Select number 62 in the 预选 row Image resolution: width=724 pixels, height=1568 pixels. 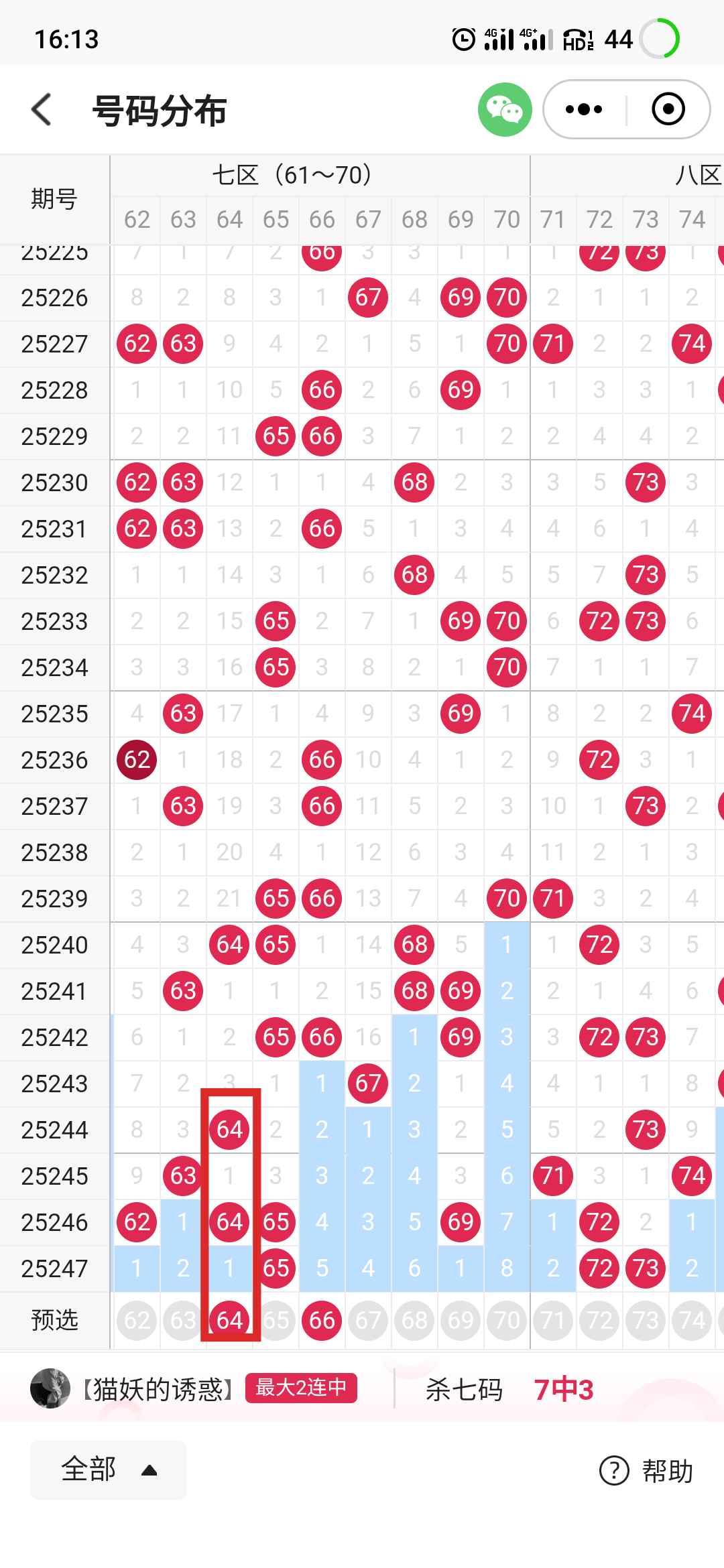pyautogui.click(x=137, y=1320)
